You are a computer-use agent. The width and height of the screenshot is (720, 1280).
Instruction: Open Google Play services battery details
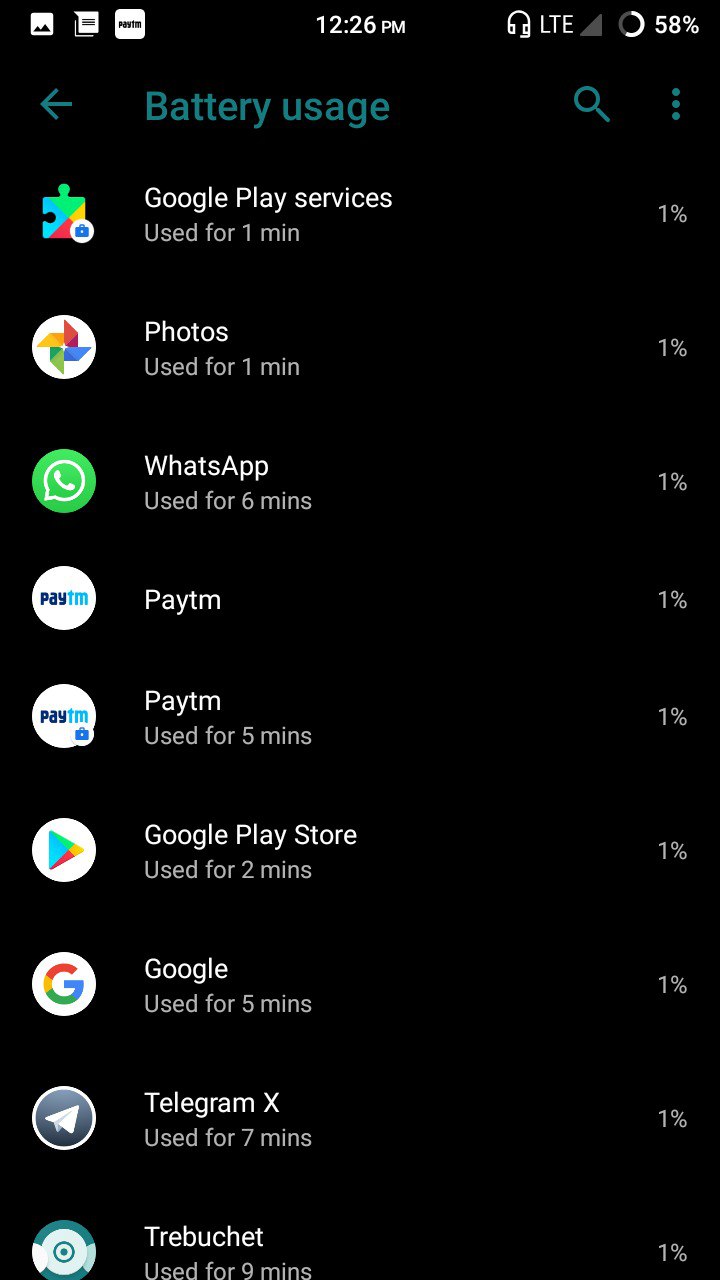click(360, 214)
